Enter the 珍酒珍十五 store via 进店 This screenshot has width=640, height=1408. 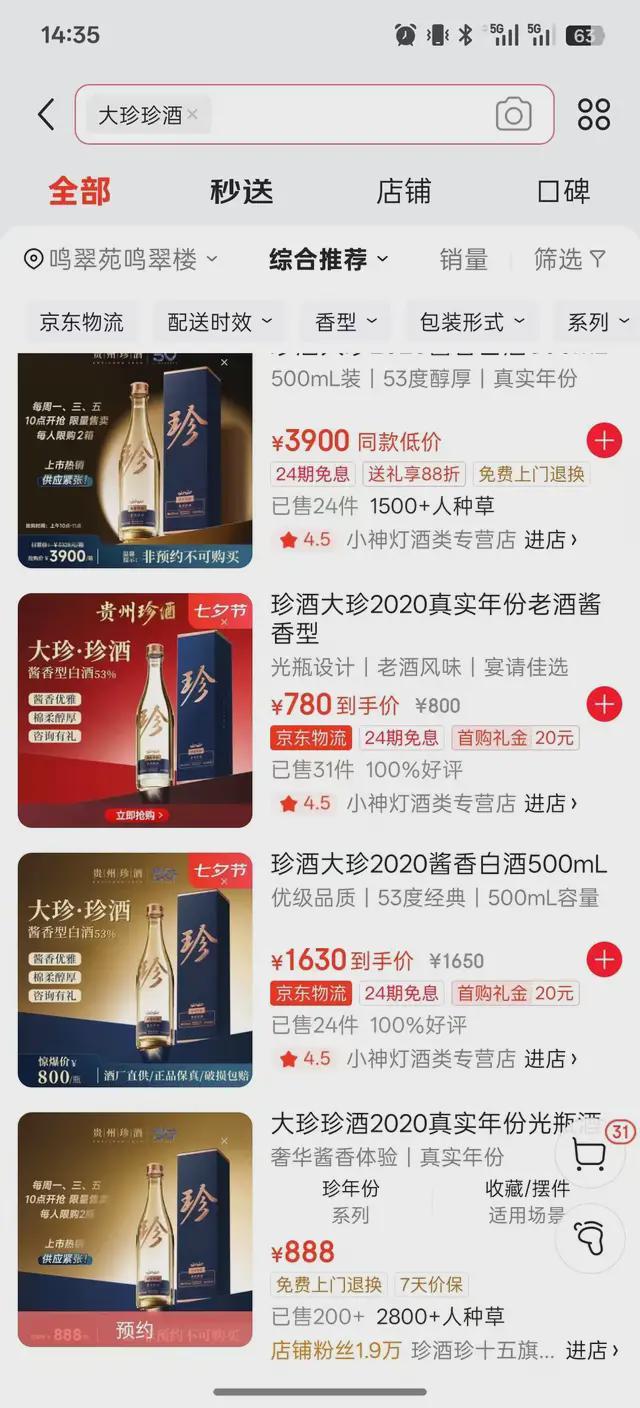(x=586, y=1350)
